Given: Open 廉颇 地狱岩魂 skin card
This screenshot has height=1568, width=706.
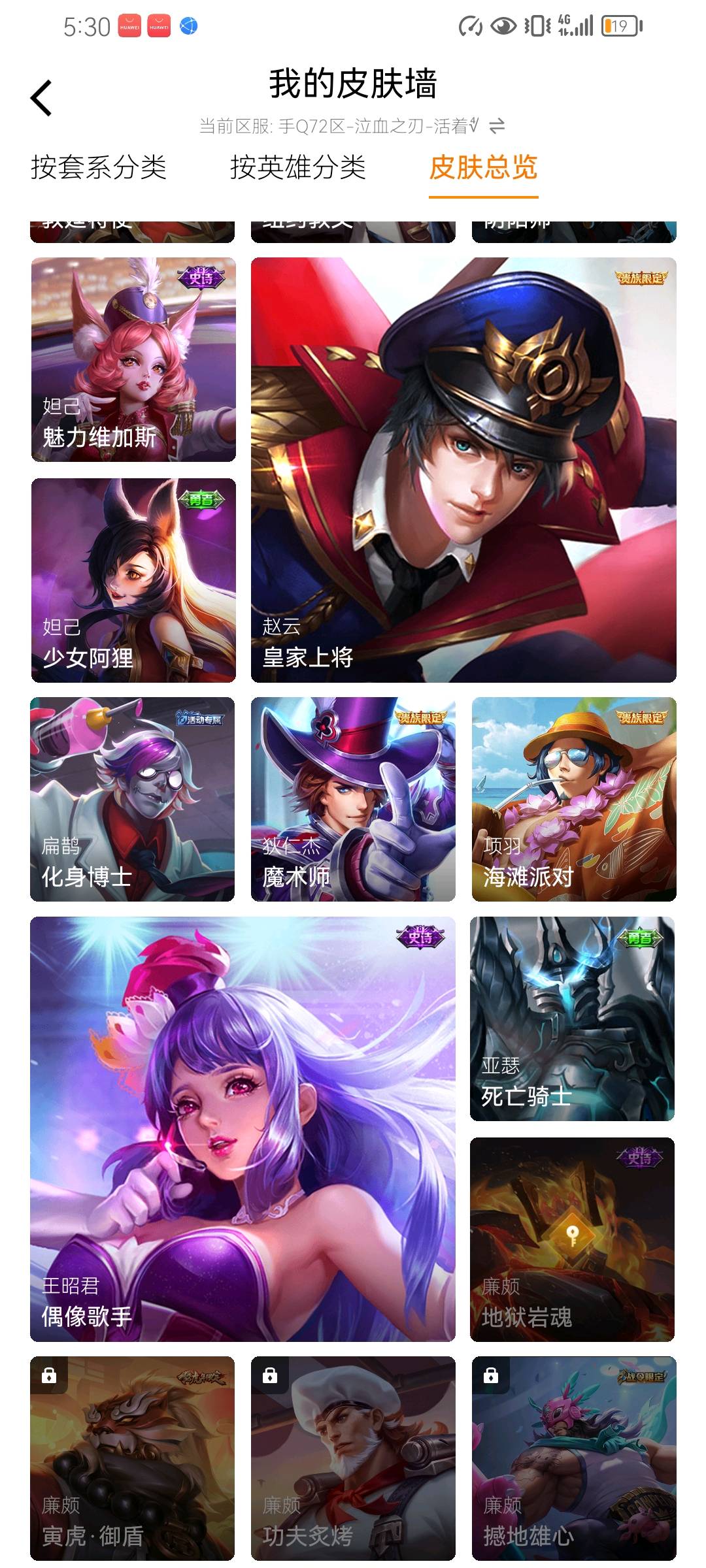Looking at the screenshot, I should [x=572, y=1239].
